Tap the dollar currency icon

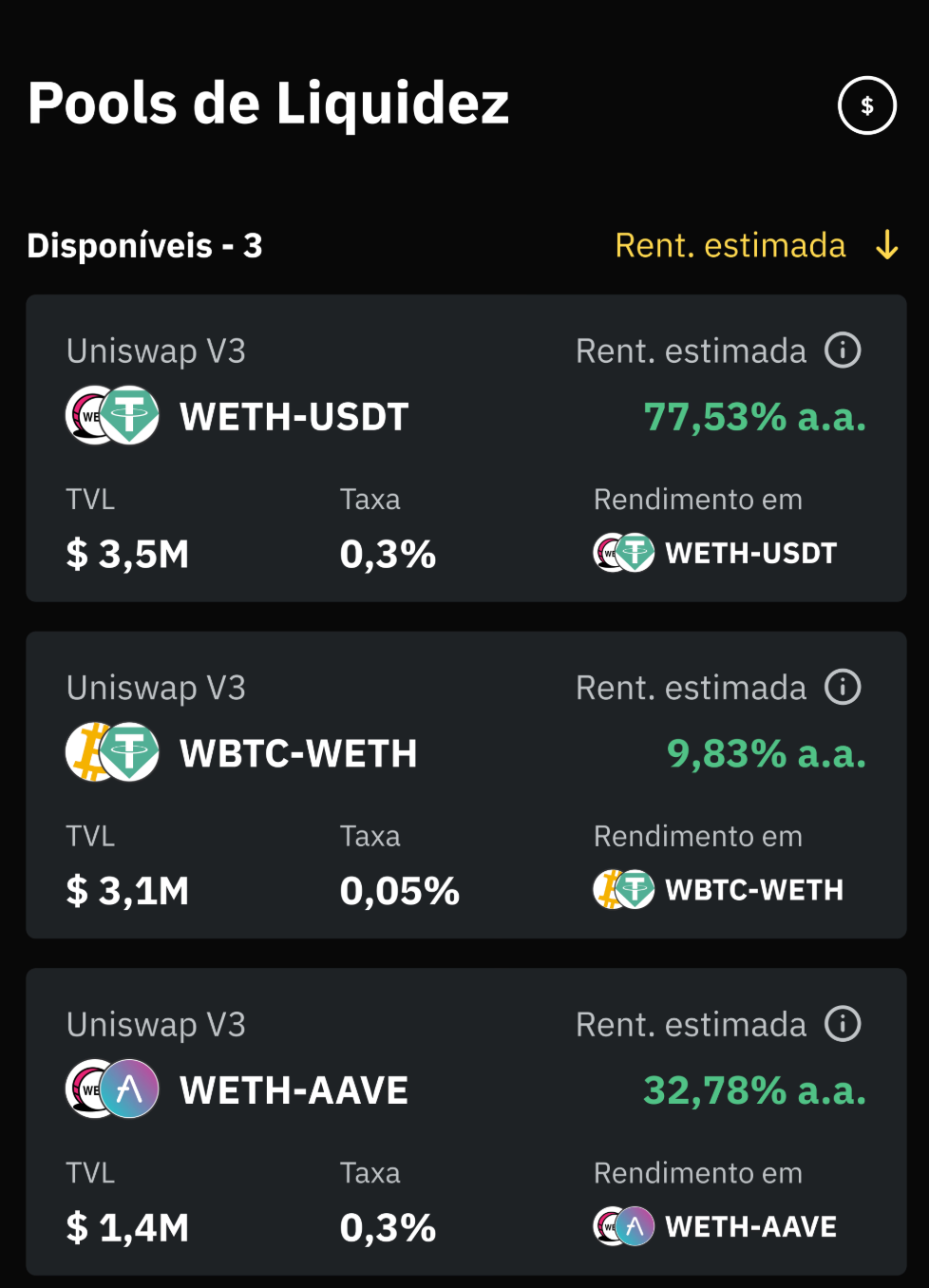[866, 105]
